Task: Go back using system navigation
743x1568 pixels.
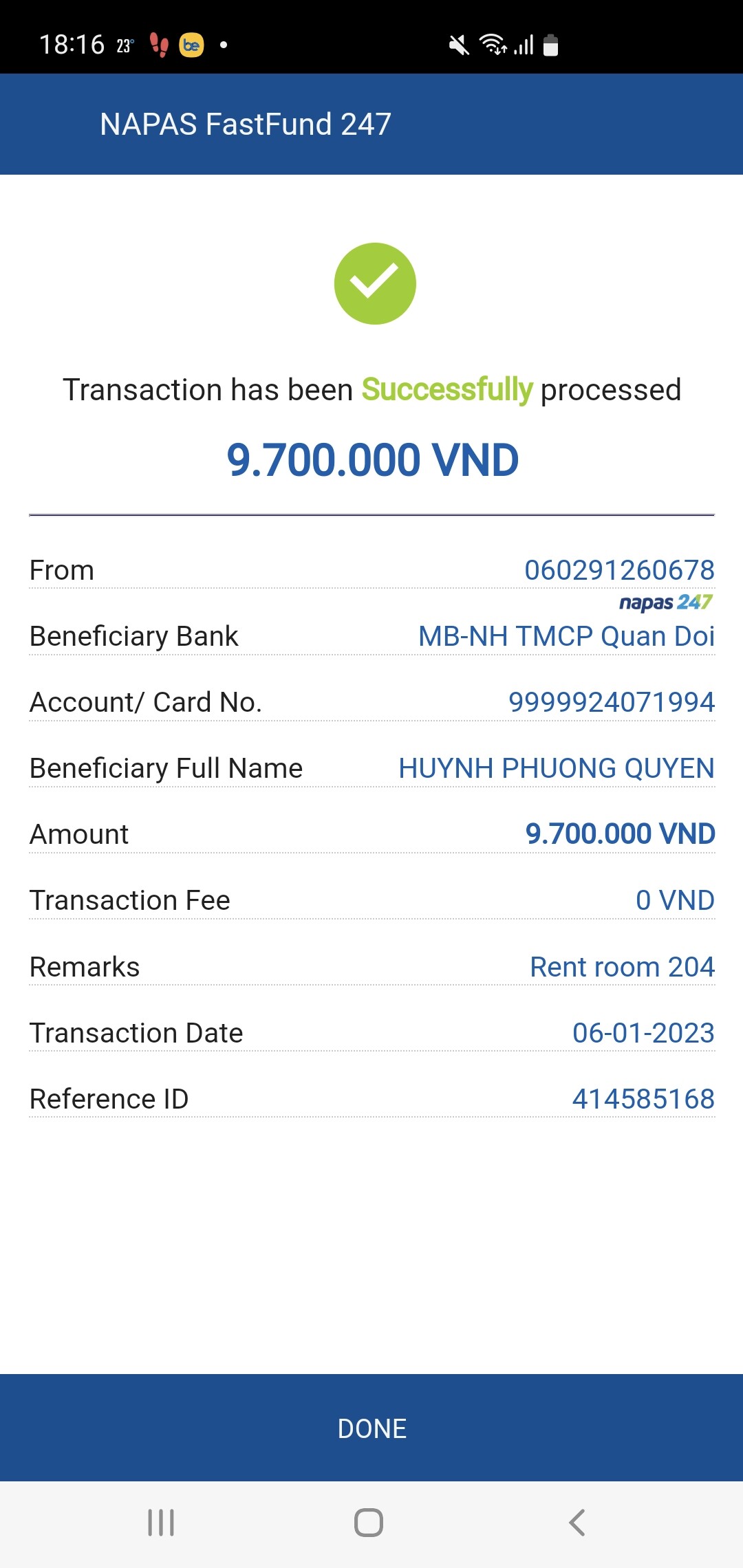Action: click(577, 1523)
